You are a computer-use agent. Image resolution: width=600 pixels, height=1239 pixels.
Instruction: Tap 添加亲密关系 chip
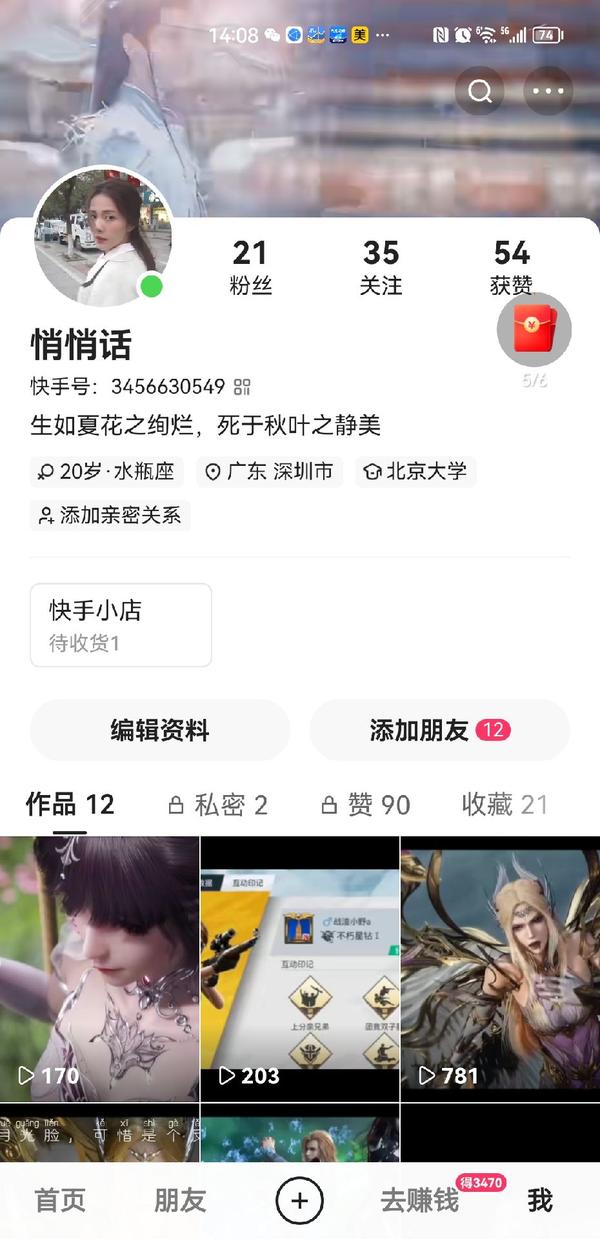coord(110,515)
